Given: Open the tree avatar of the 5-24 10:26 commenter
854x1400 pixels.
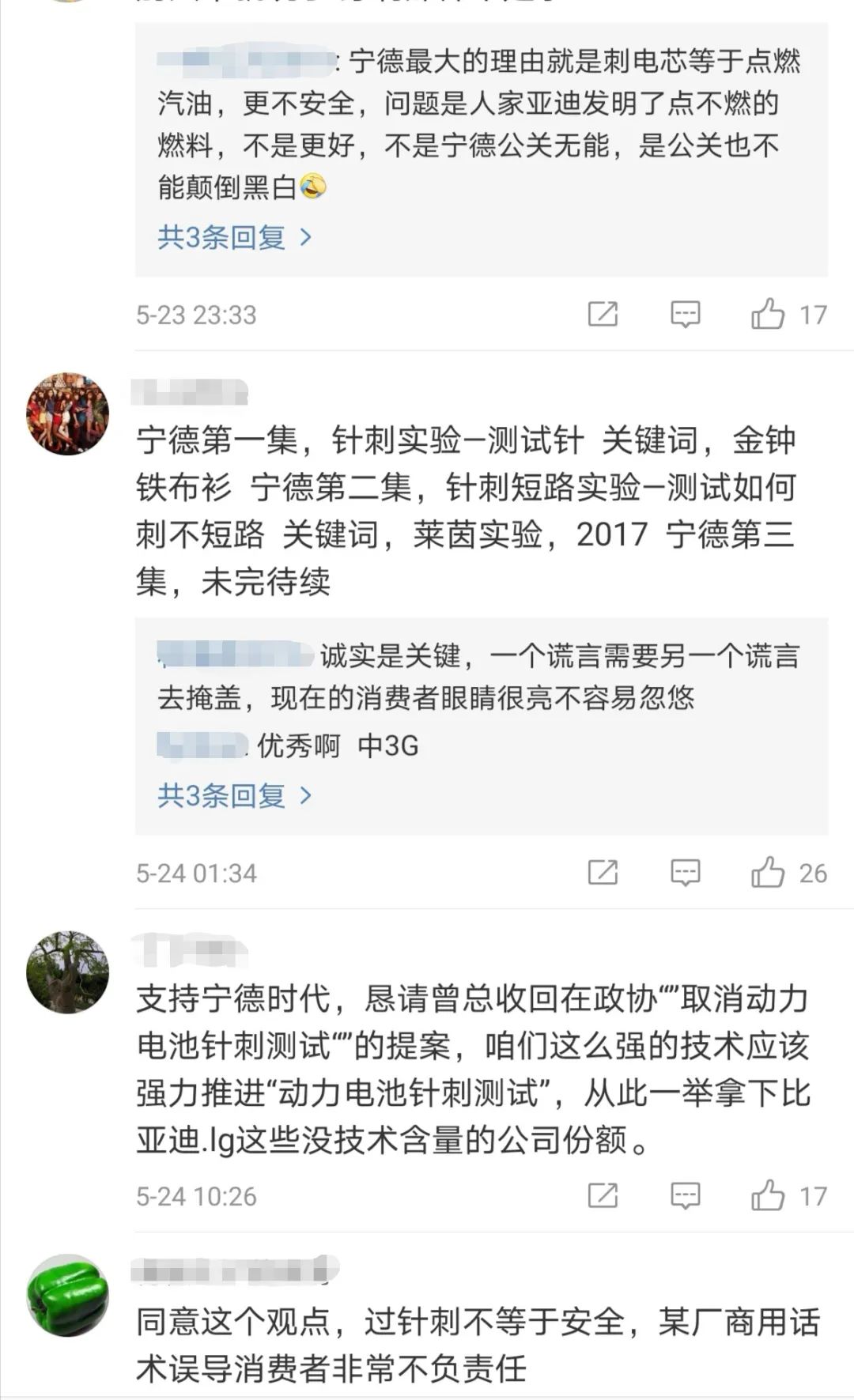Looking at the screenshot, I should [67, 972].
